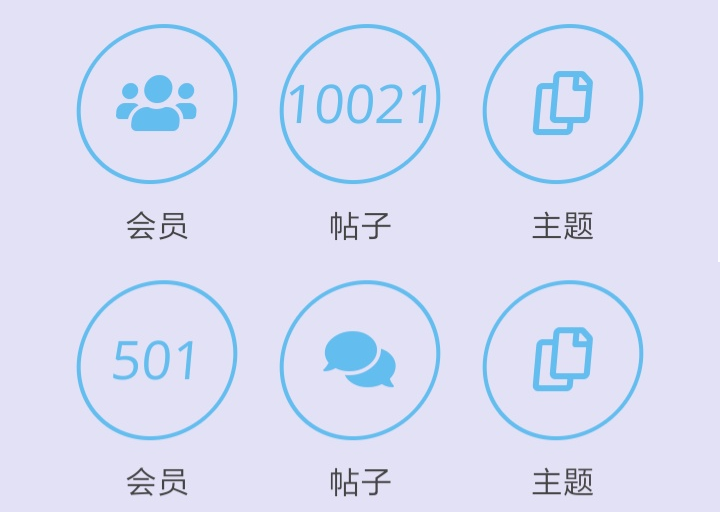
Task: Tap the 会员 circle with people icon
Action: (157, 104)
